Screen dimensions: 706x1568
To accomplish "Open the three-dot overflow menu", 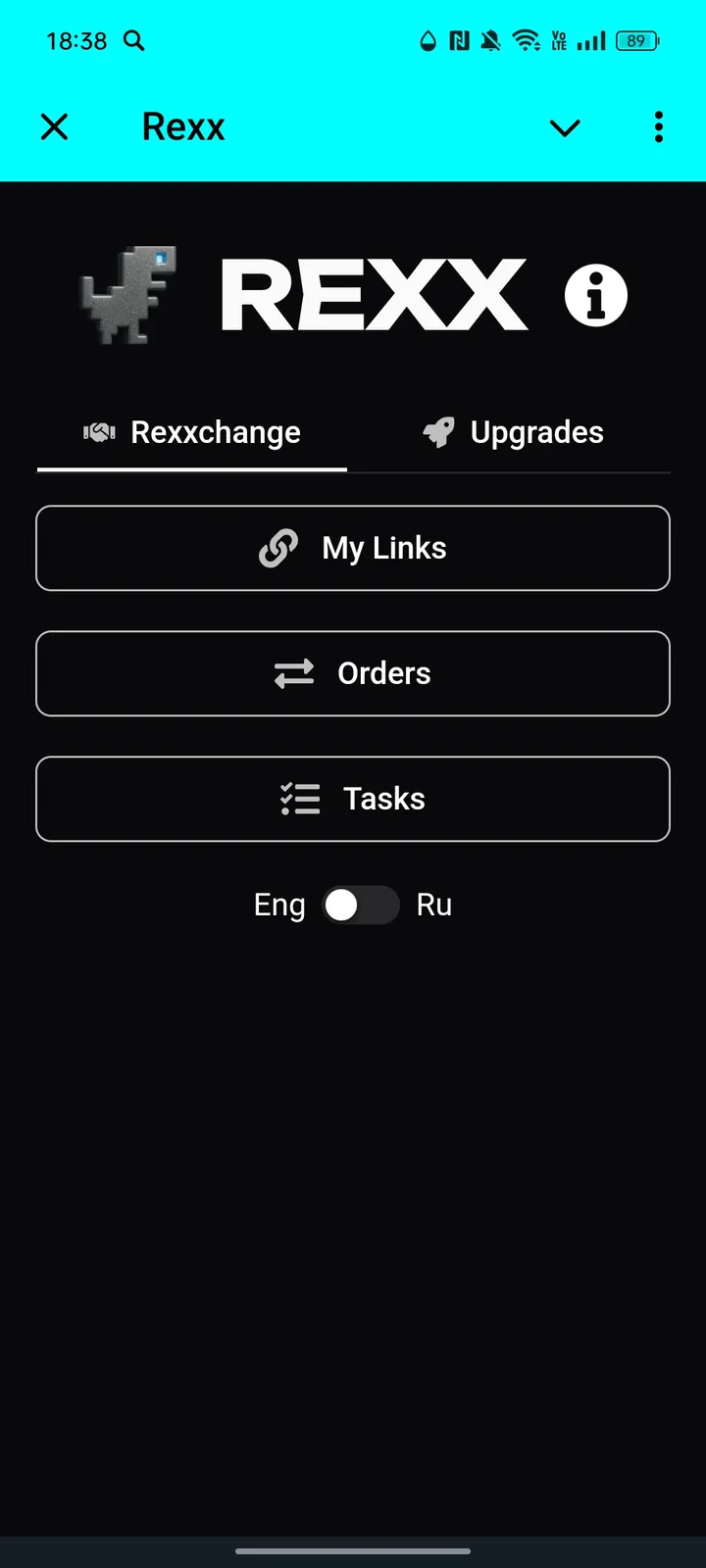I will point(658,127).
